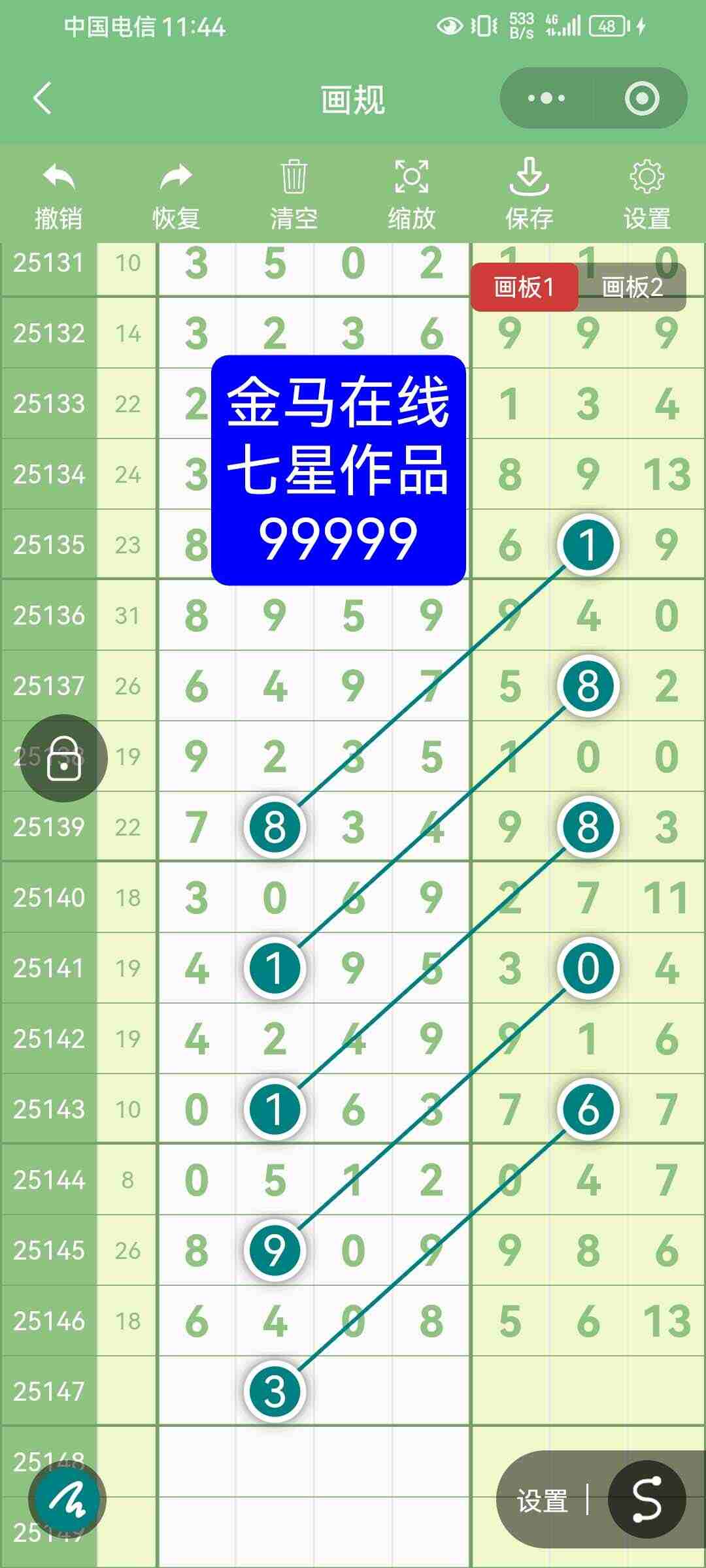The height and width of the screenshot is (1568, 706).
Task: Open the 设置 gear icon in the toolbar
Action: (x=647, y=177)
